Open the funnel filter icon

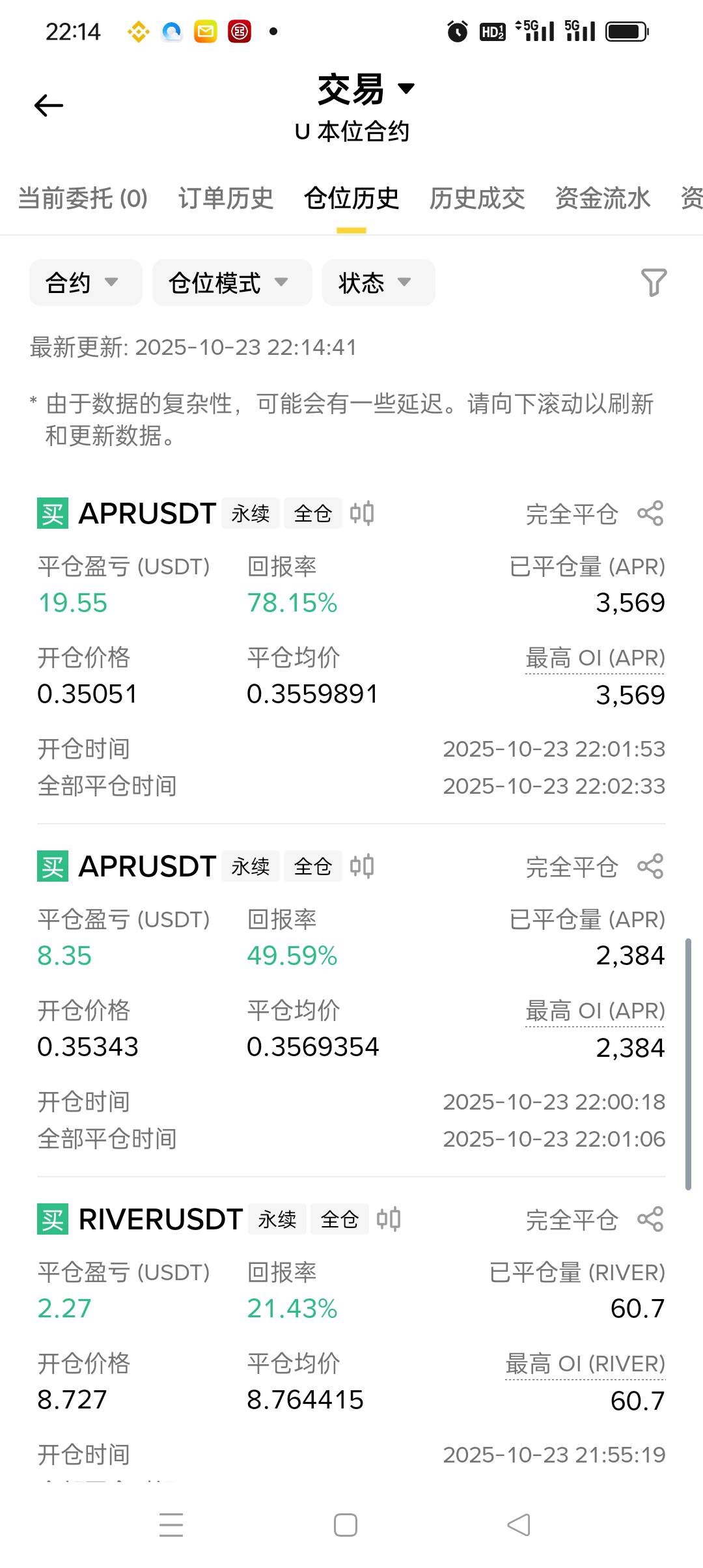coord(654,283)
